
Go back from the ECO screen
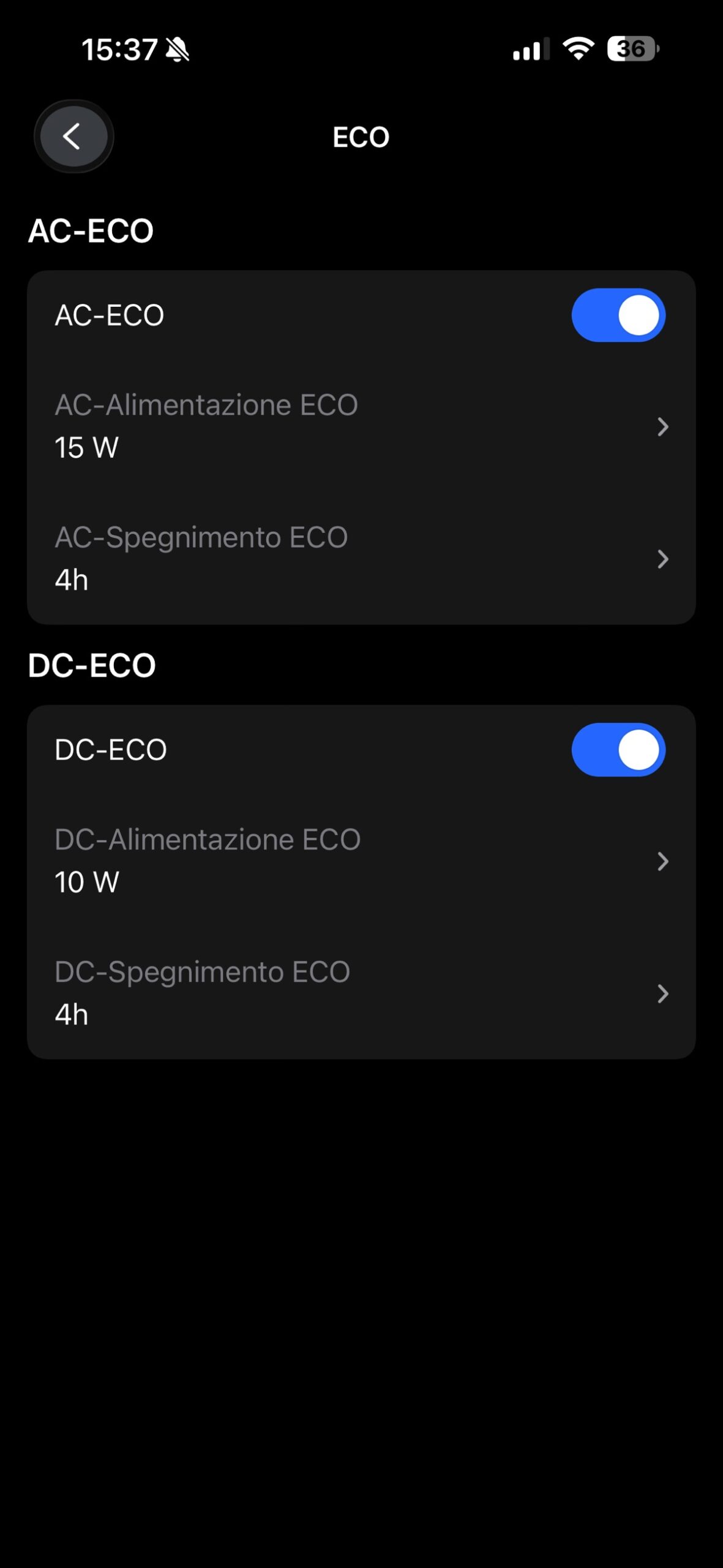click(73, 136)
